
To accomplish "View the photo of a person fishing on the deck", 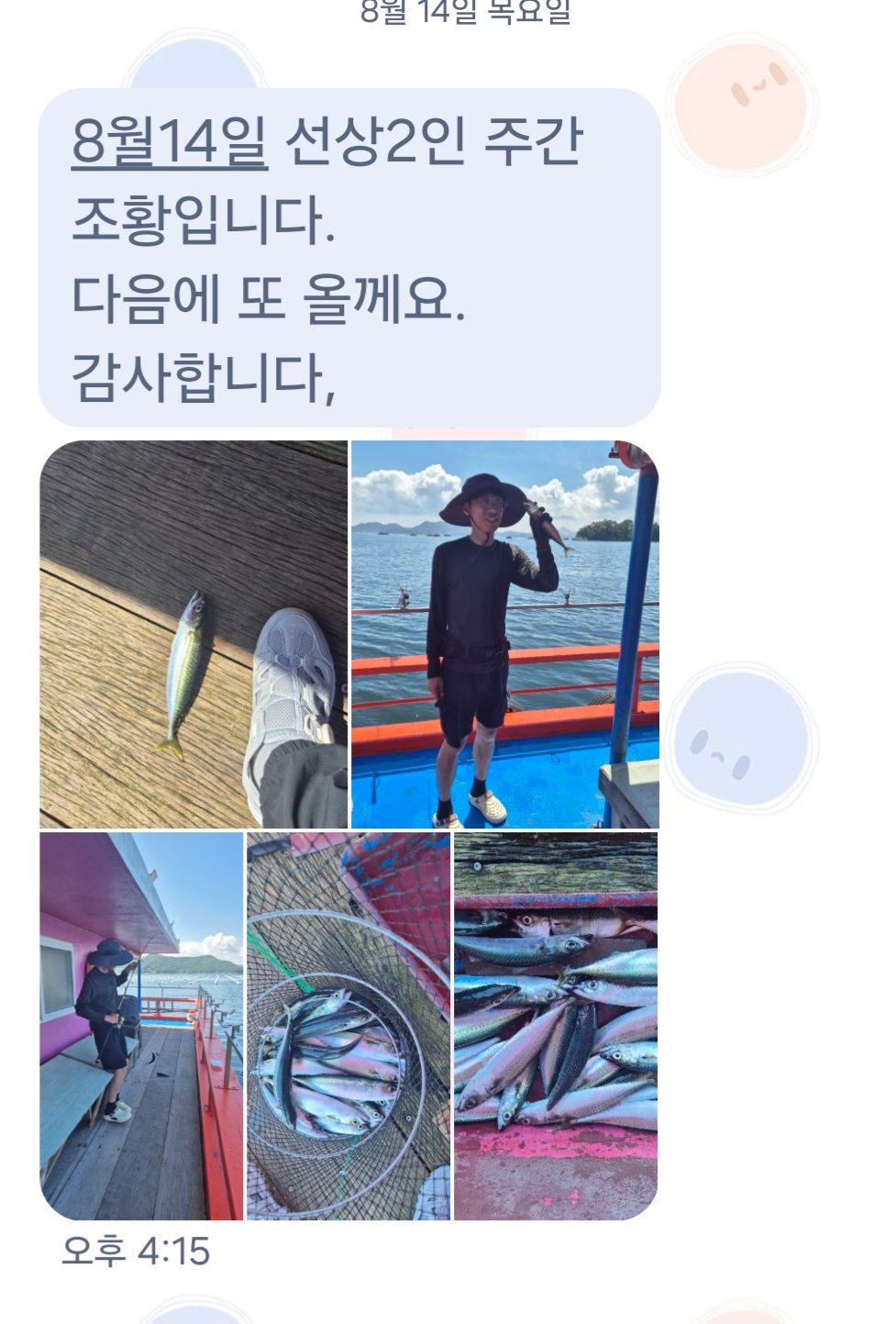I will (x=142, y=1026).
